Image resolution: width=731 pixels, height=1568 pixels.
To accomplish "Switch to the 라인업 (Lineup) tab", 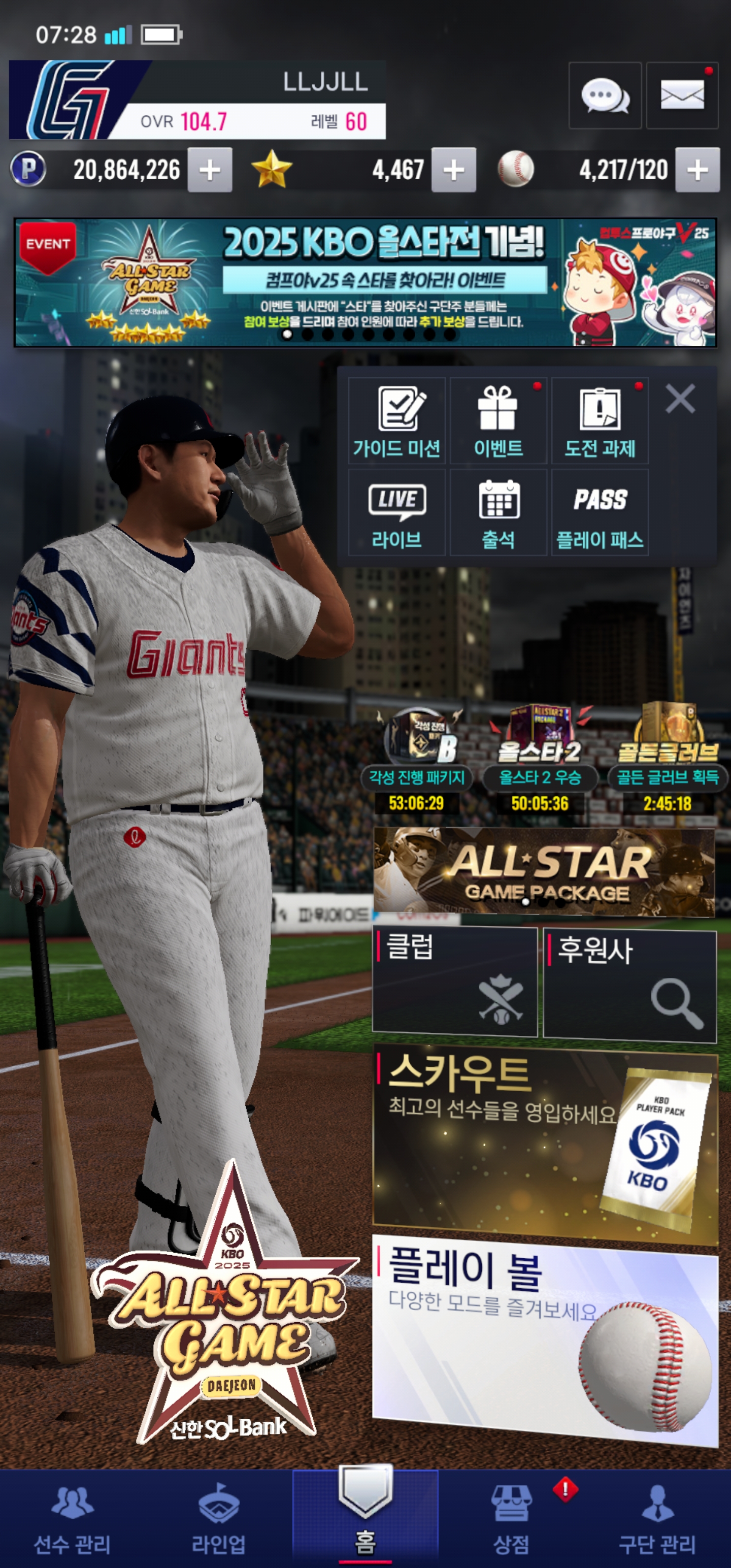I will click(218, 1519).
